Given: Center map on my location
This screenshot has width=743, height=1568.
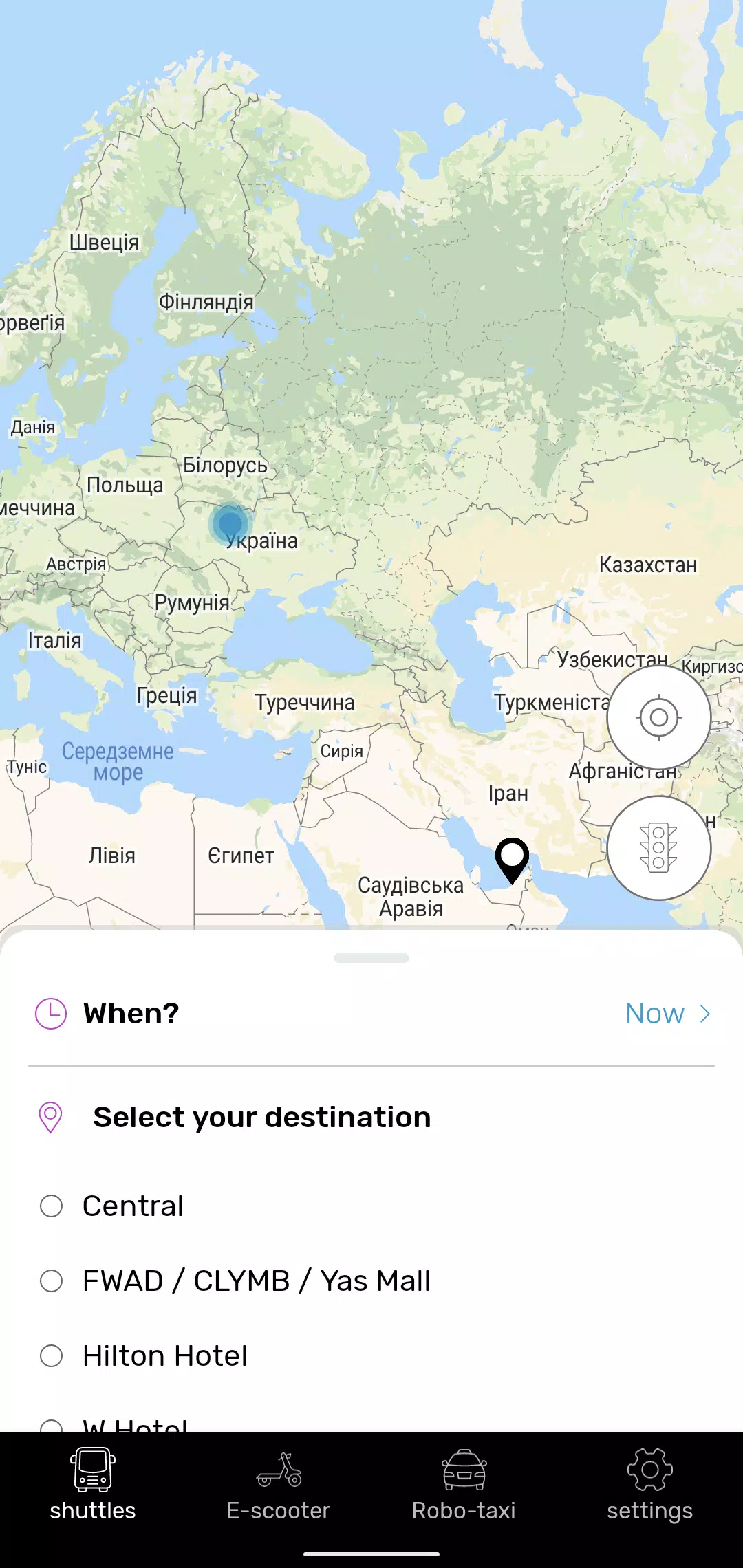Looking at the screenshot, I should 658,717.
